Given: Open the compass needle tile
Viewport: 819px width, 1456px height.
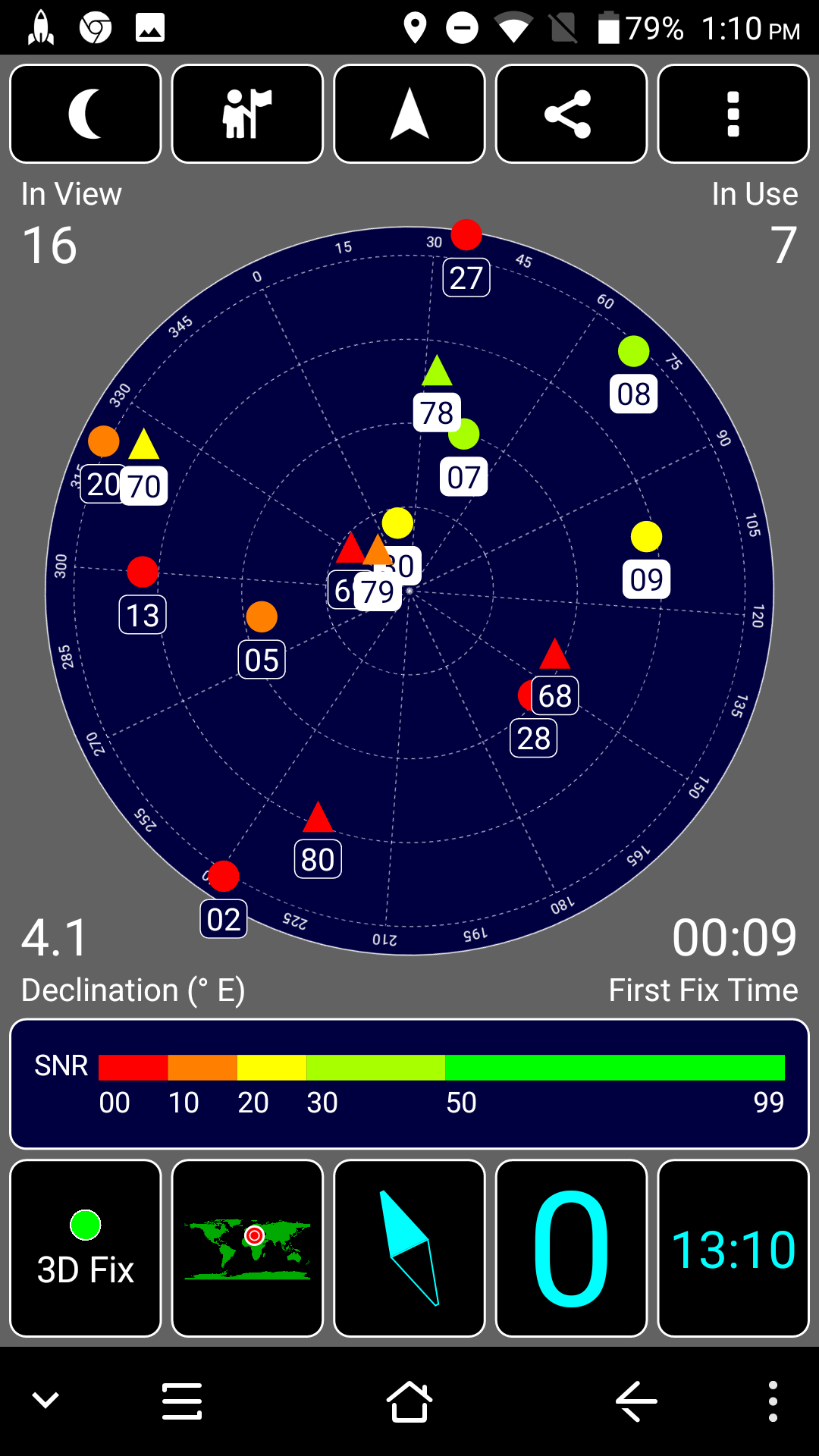Looking at the screenshot, I should tap(409, 1248).
